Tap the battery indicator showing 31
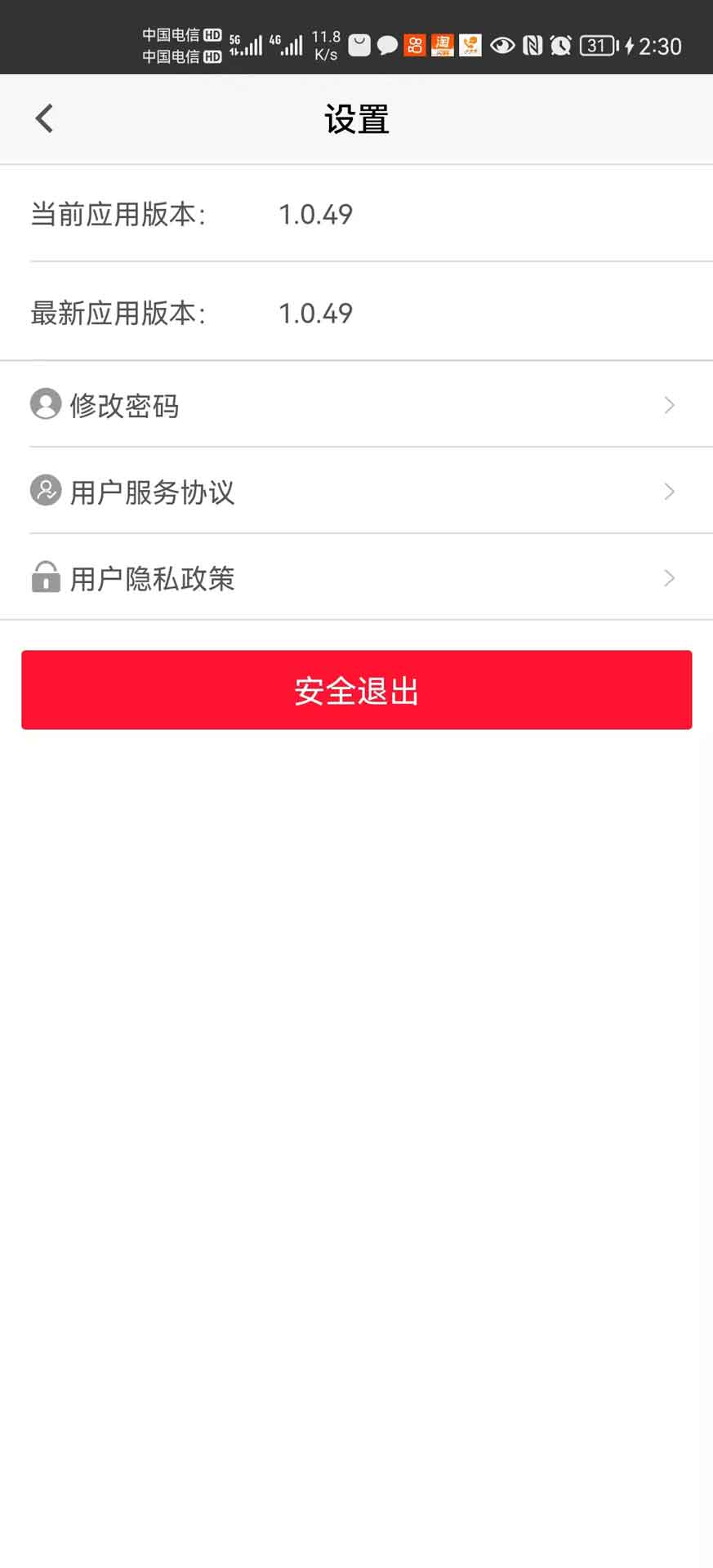The width and height of the screenshot is (713, 1568). coord(597,46)
